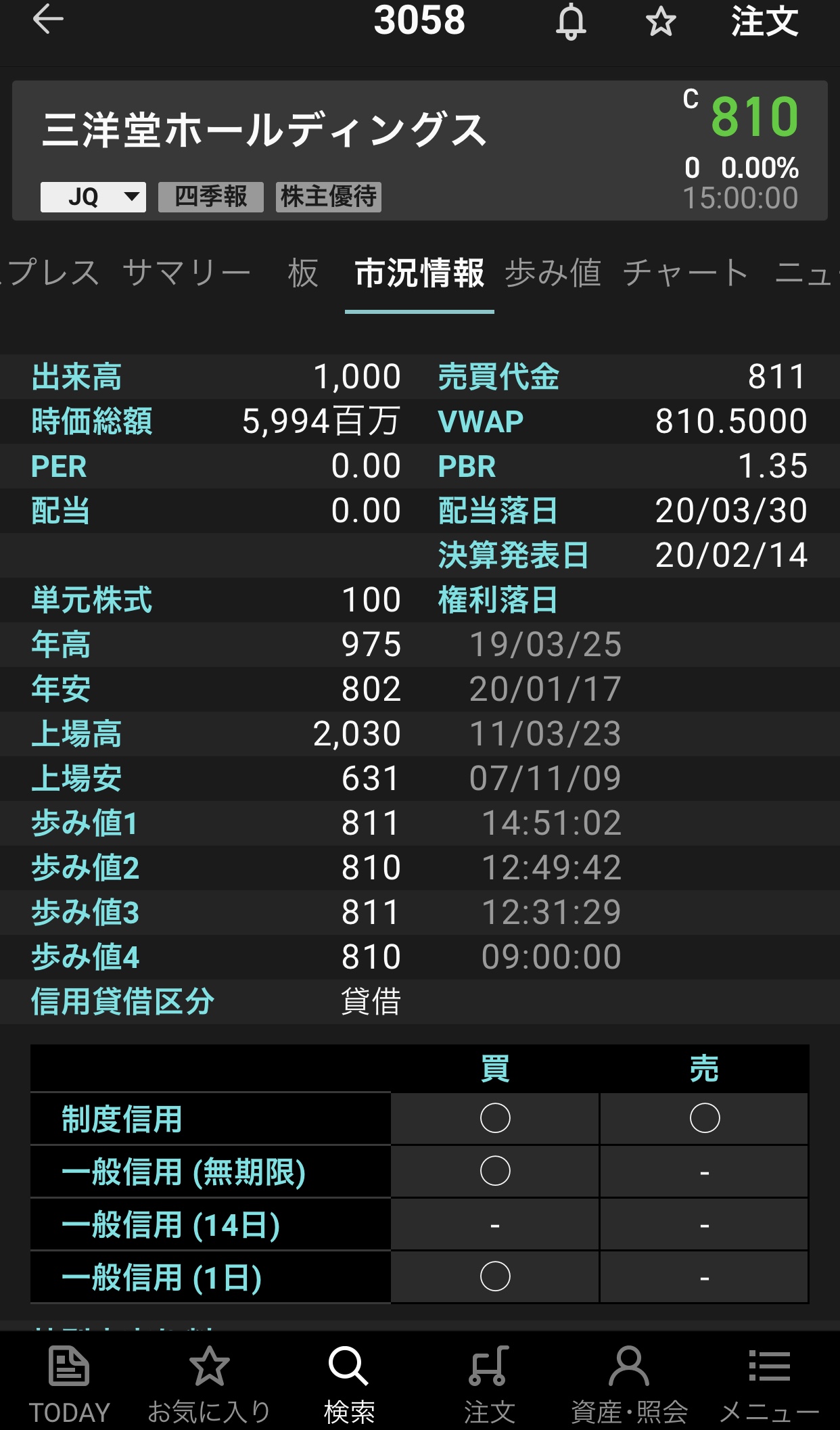View 株主優待 shareholder benefits
The height and width of the screenshot is (1430, 840).
pyautogui.click(x=329, y=197)
